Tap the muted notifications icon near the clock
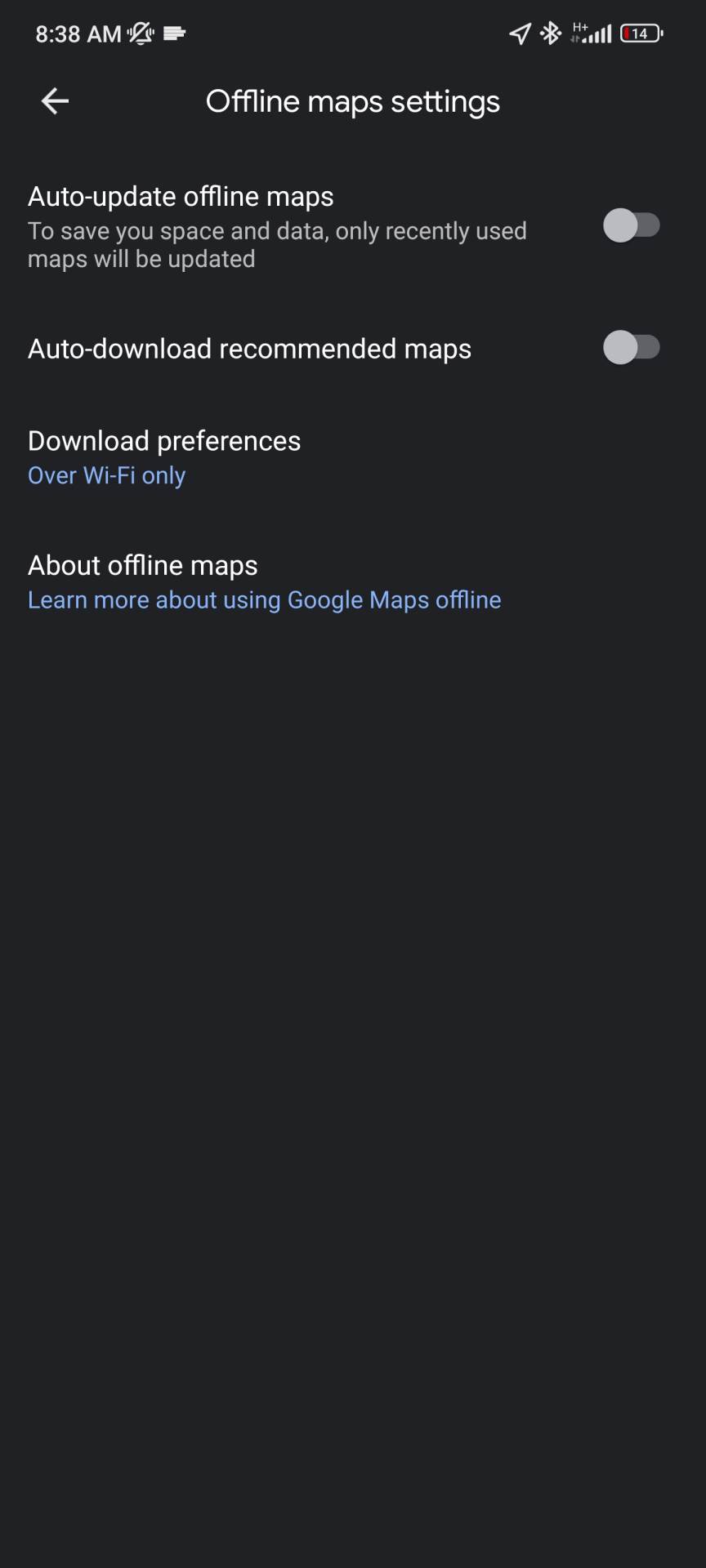The height and width of the screenshot is (1568, 706). point(139,33)
